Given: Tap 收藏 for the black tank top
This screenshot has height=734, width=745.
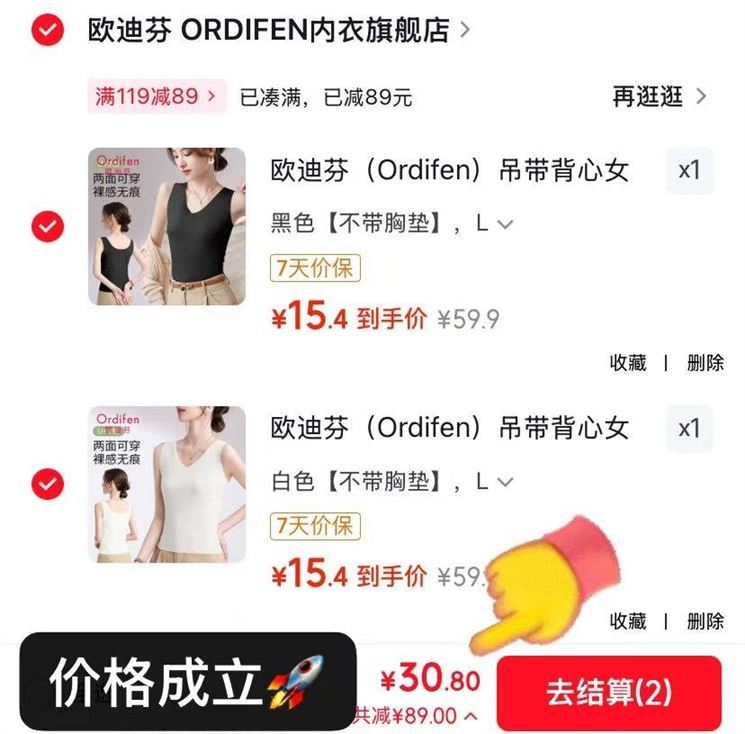Looking at the screenshot, I should click(628, 363).
